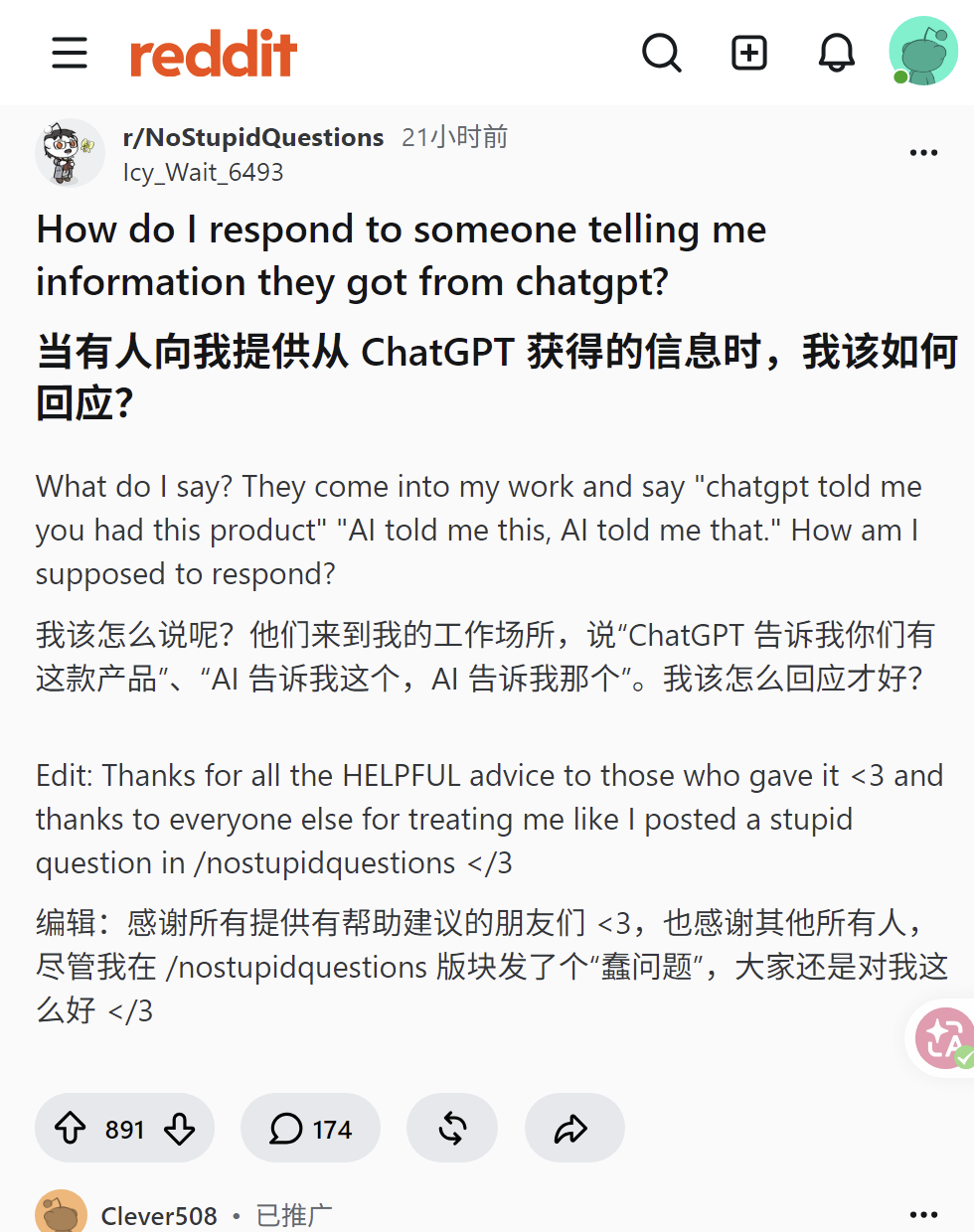Open the hamburger navigation menu
The image size is (974, 1232).
click(x=70, y=53)
